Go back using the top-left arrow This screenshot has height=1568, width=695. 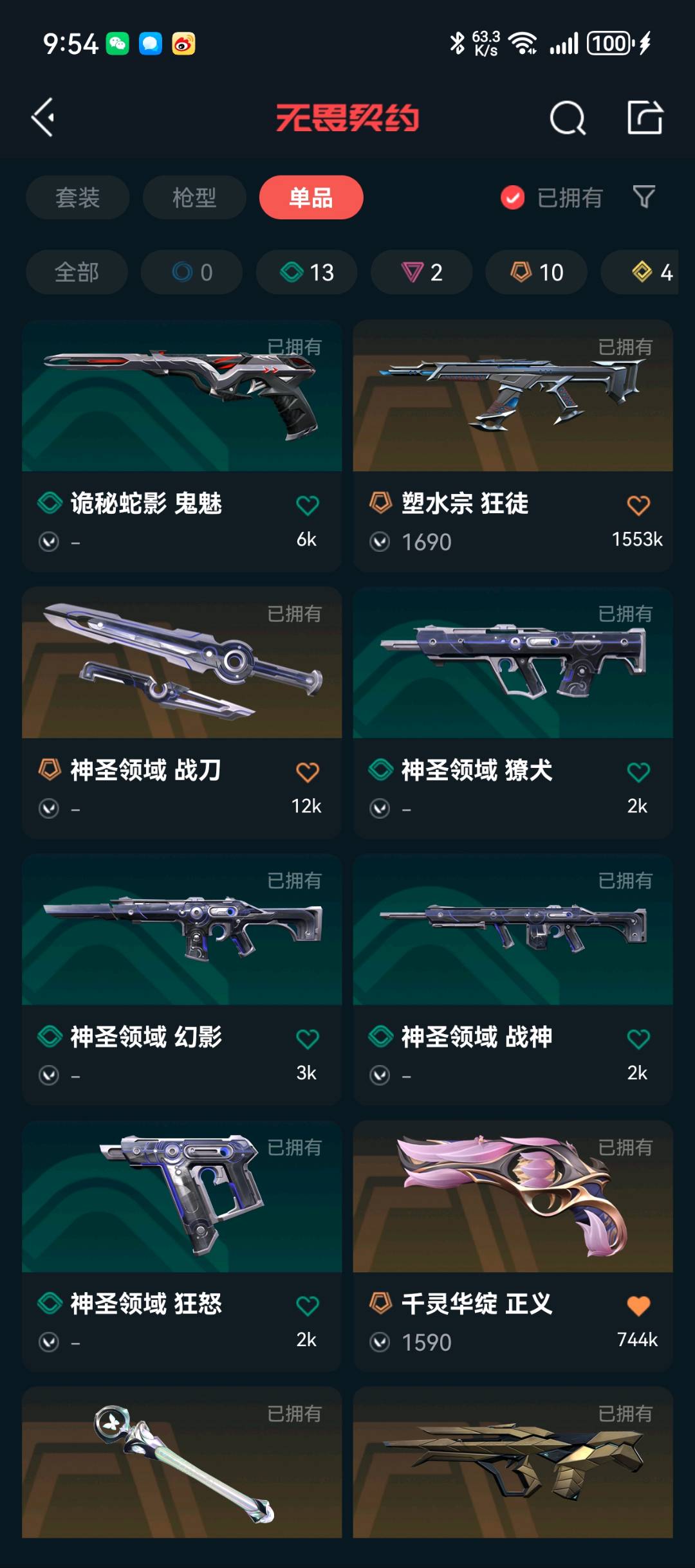click(x=43, y=118)
